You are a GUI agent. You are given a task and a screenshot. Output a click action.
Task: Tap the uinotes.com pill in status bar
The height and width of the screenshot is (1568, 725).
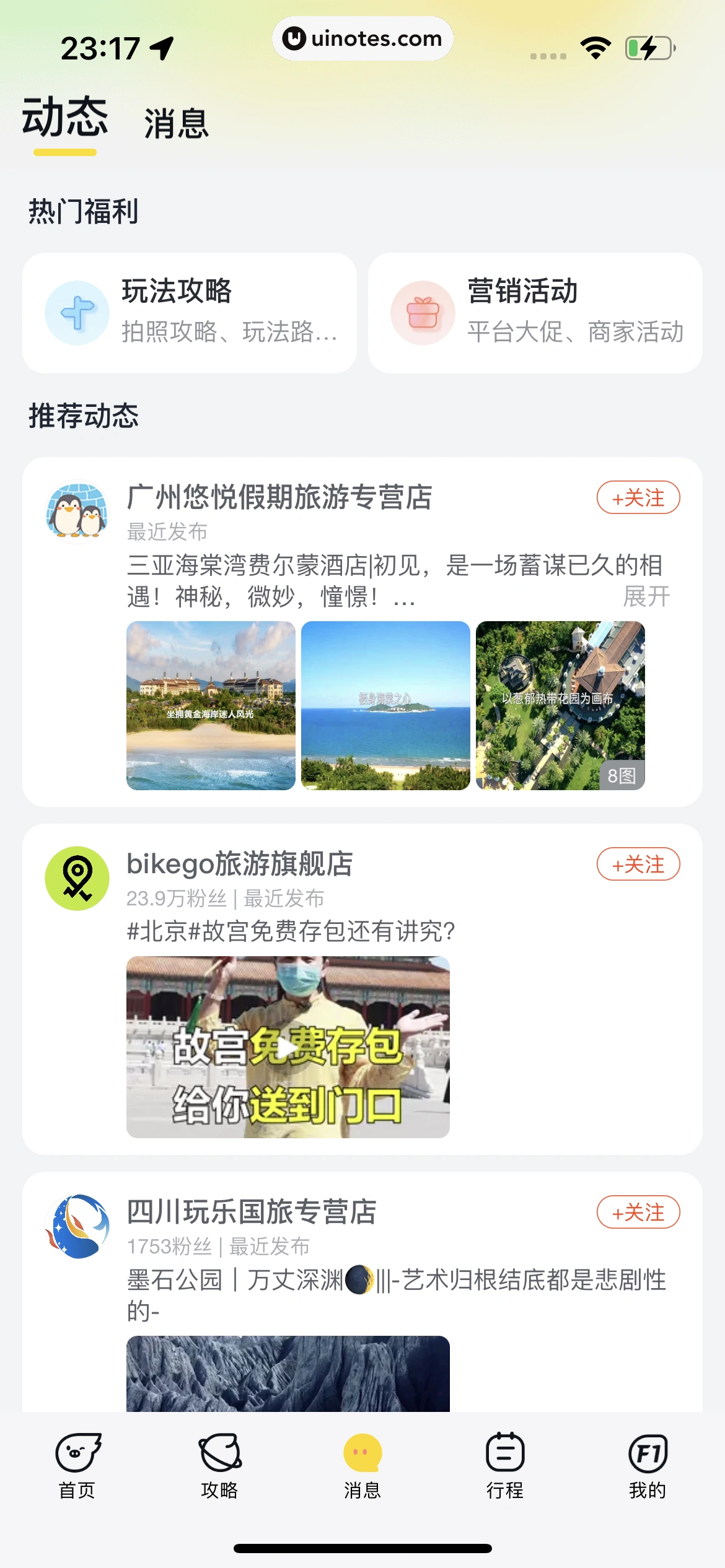pyautogui.click(x=362, y=38)
